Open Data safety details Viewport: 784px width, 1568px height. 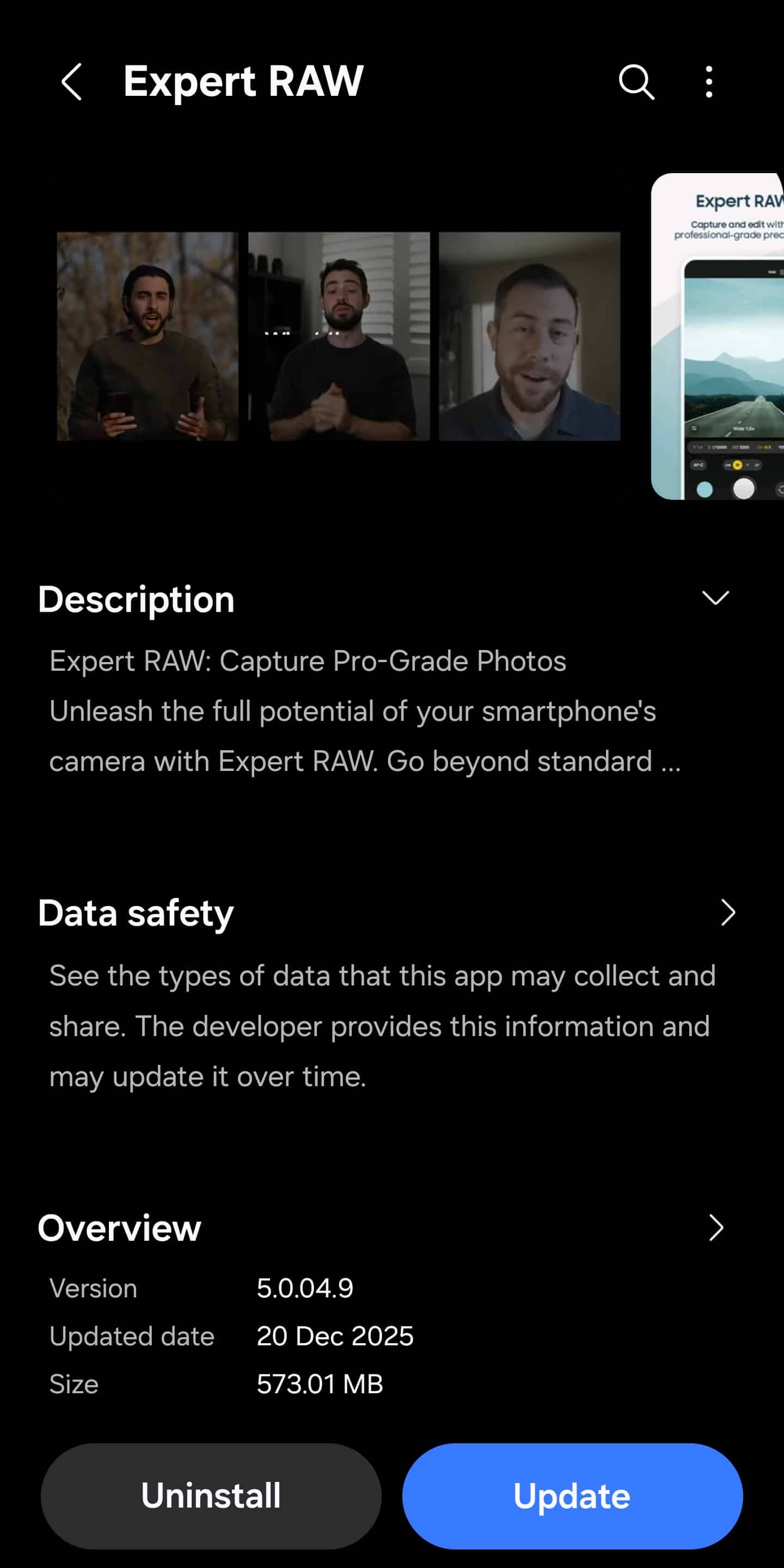pos(727,912)
